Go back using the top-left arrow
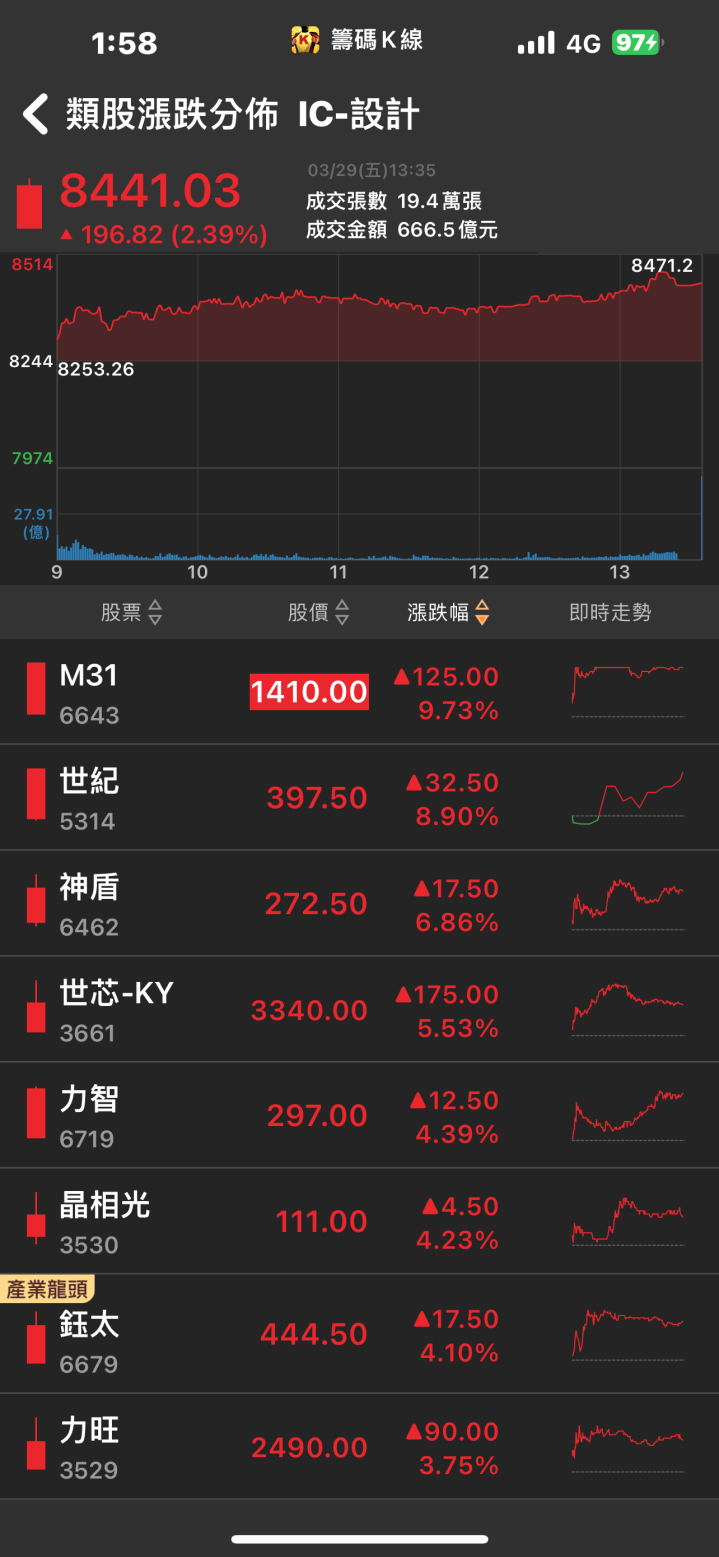 [x=36, y=115]
